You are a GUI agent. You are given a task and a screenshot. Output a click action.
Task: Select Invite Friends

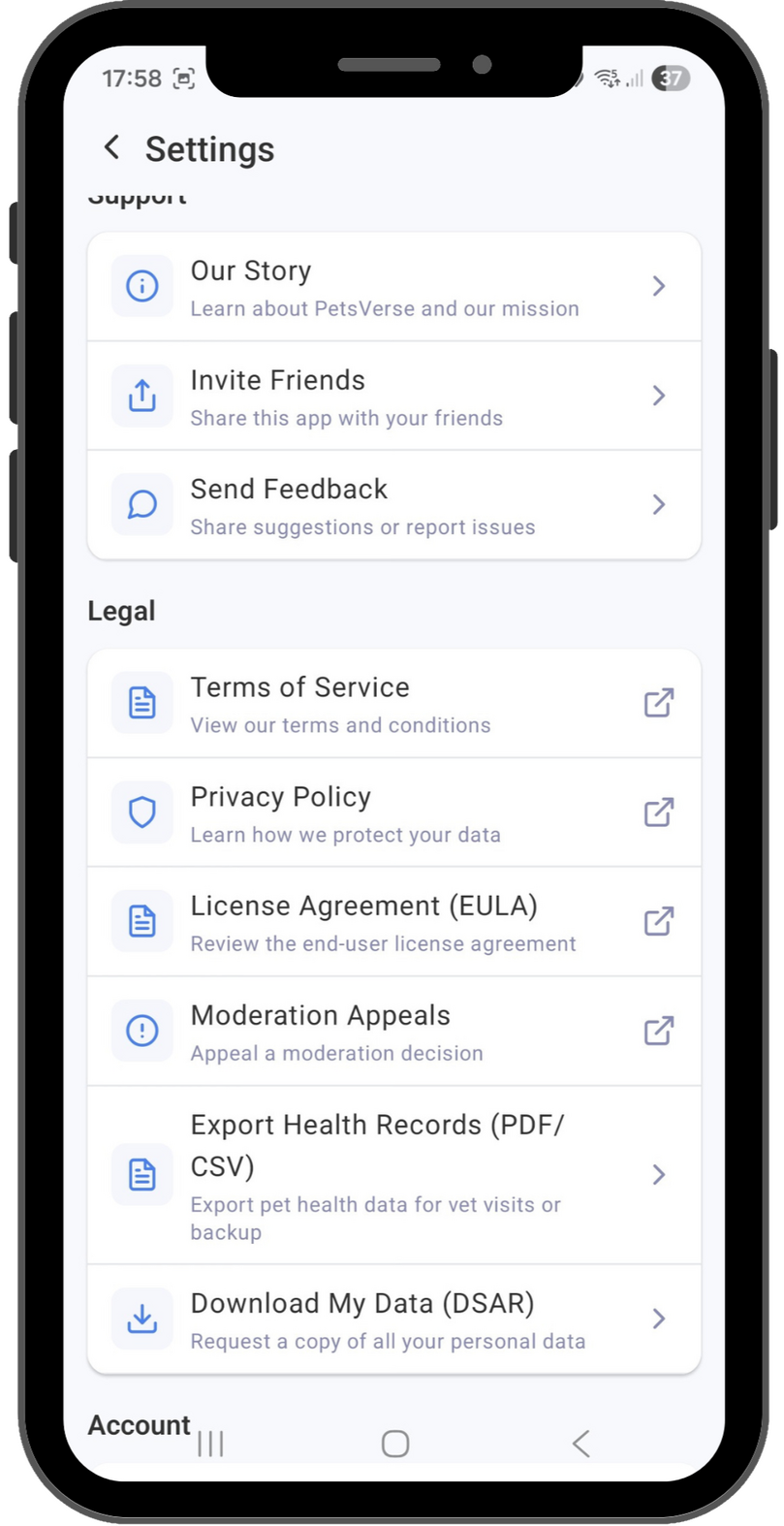coord(393,397)
